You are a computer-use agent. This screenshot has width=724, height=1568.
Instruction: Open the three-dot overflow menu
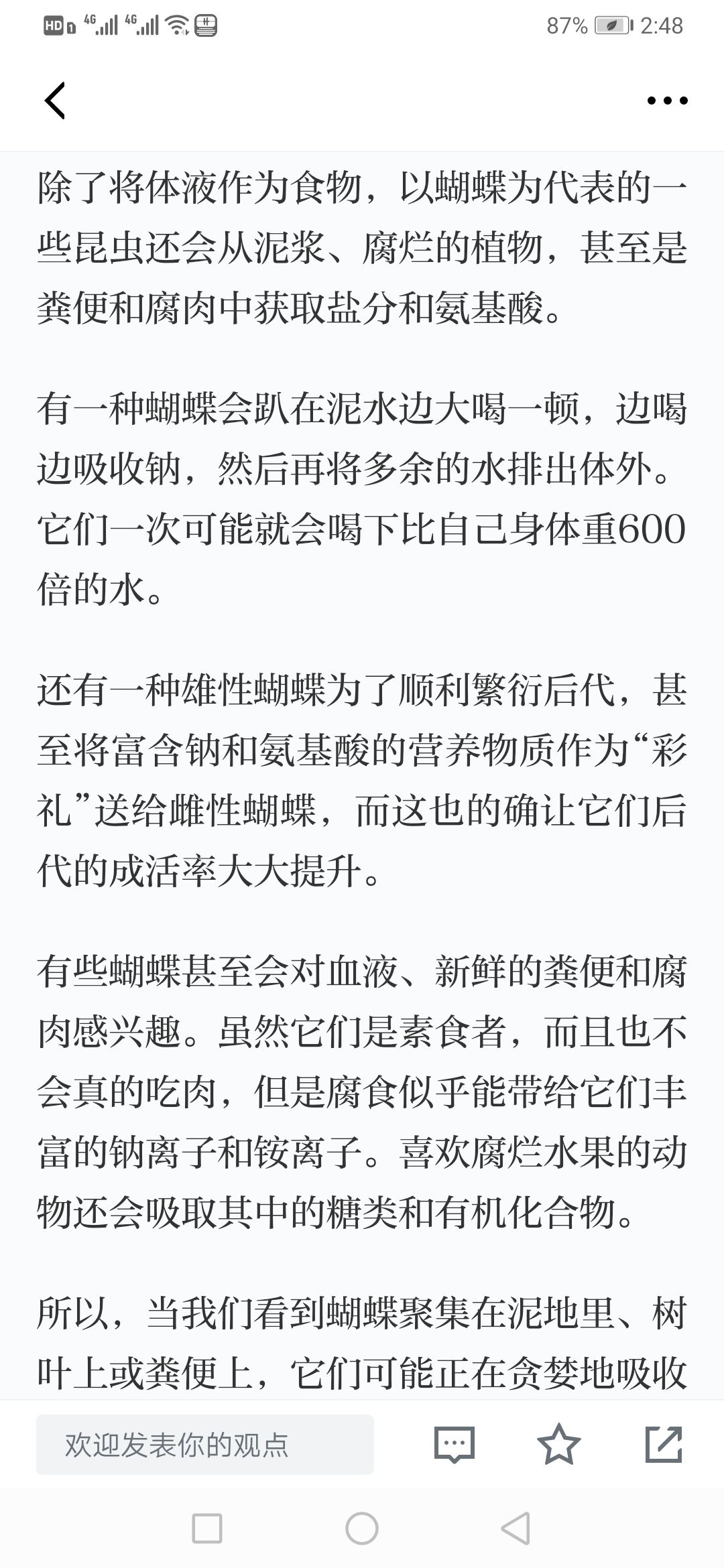[x=667, y=101]
